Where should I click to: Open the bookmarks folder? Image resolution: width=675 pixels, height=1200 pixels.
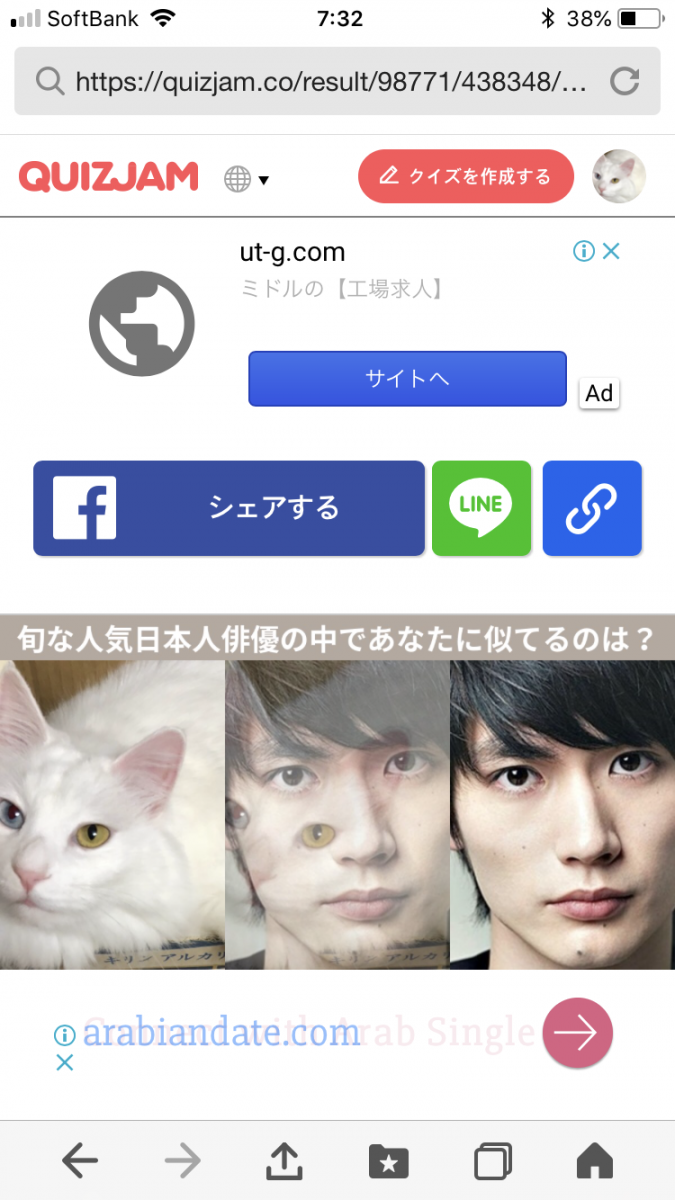pyautogui.click(x=389, y=1161)
